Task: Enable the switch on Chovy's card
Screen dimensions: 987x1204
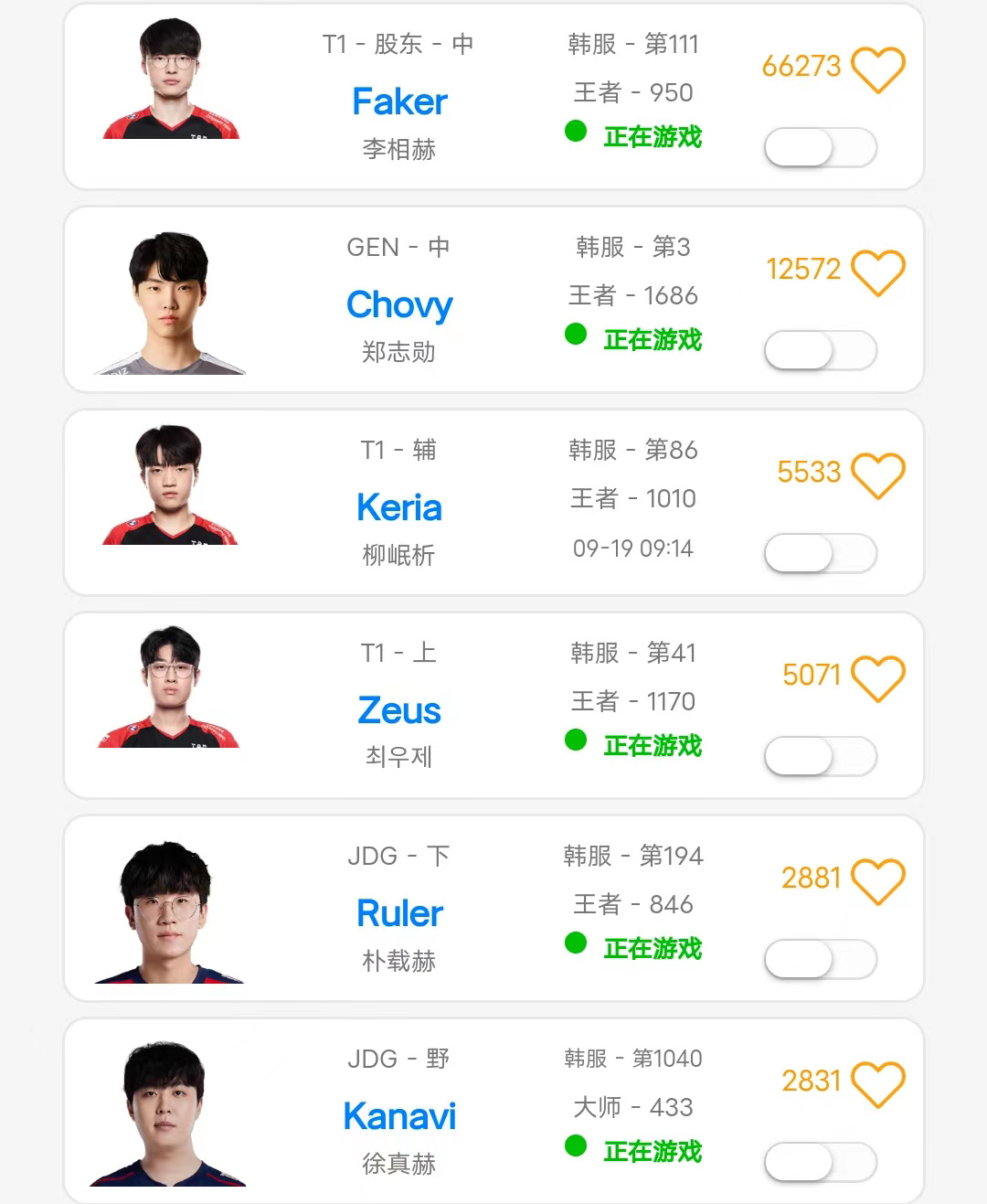Action: click(x=820, y=351)
